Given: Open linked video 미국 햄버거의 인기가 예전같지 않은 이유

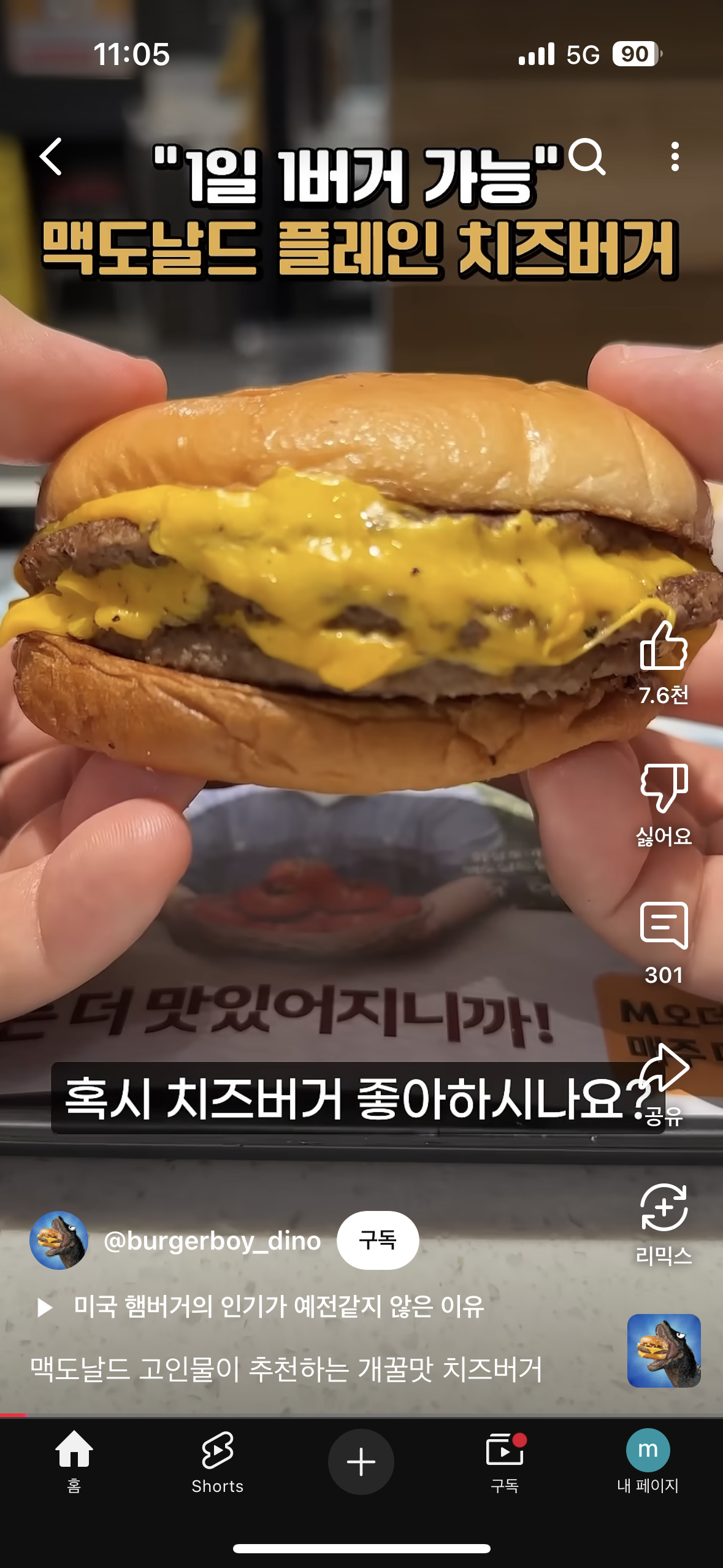Looking at the screenshot, I should (x=279, y=1307).
